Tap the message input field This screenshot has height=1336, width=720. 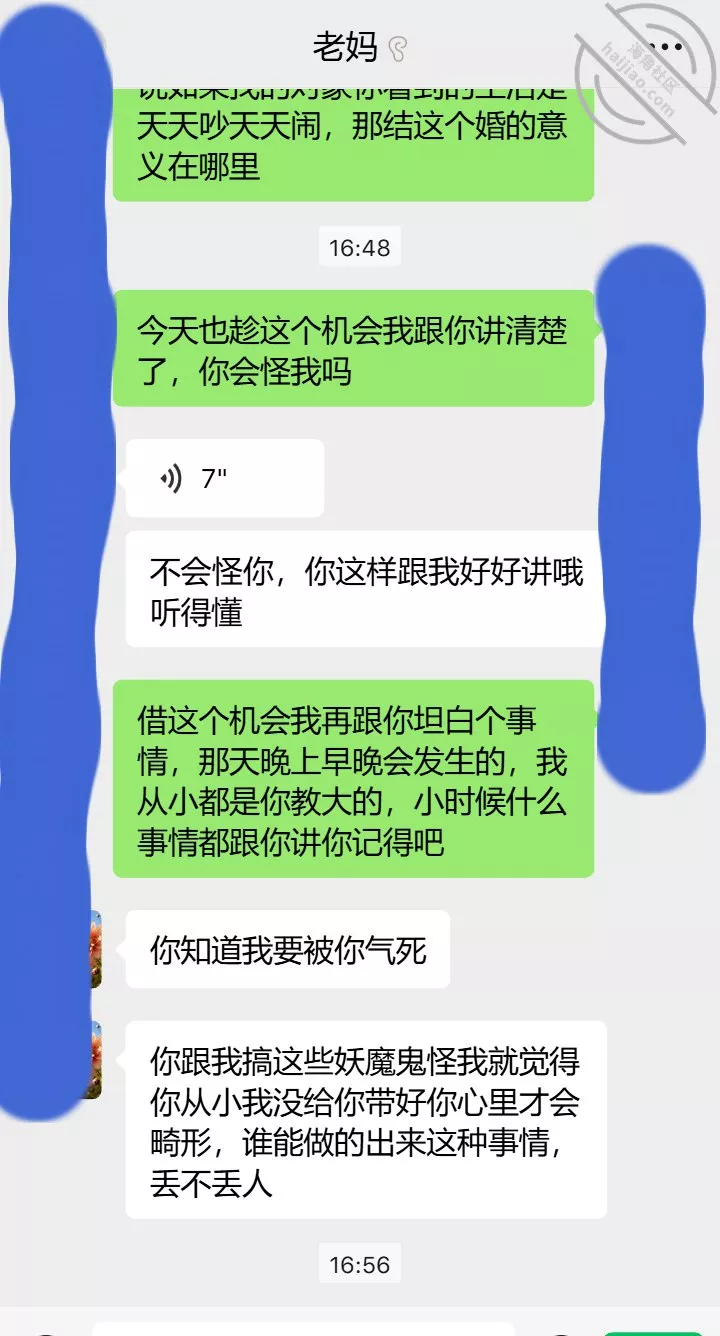[300, 1328]
